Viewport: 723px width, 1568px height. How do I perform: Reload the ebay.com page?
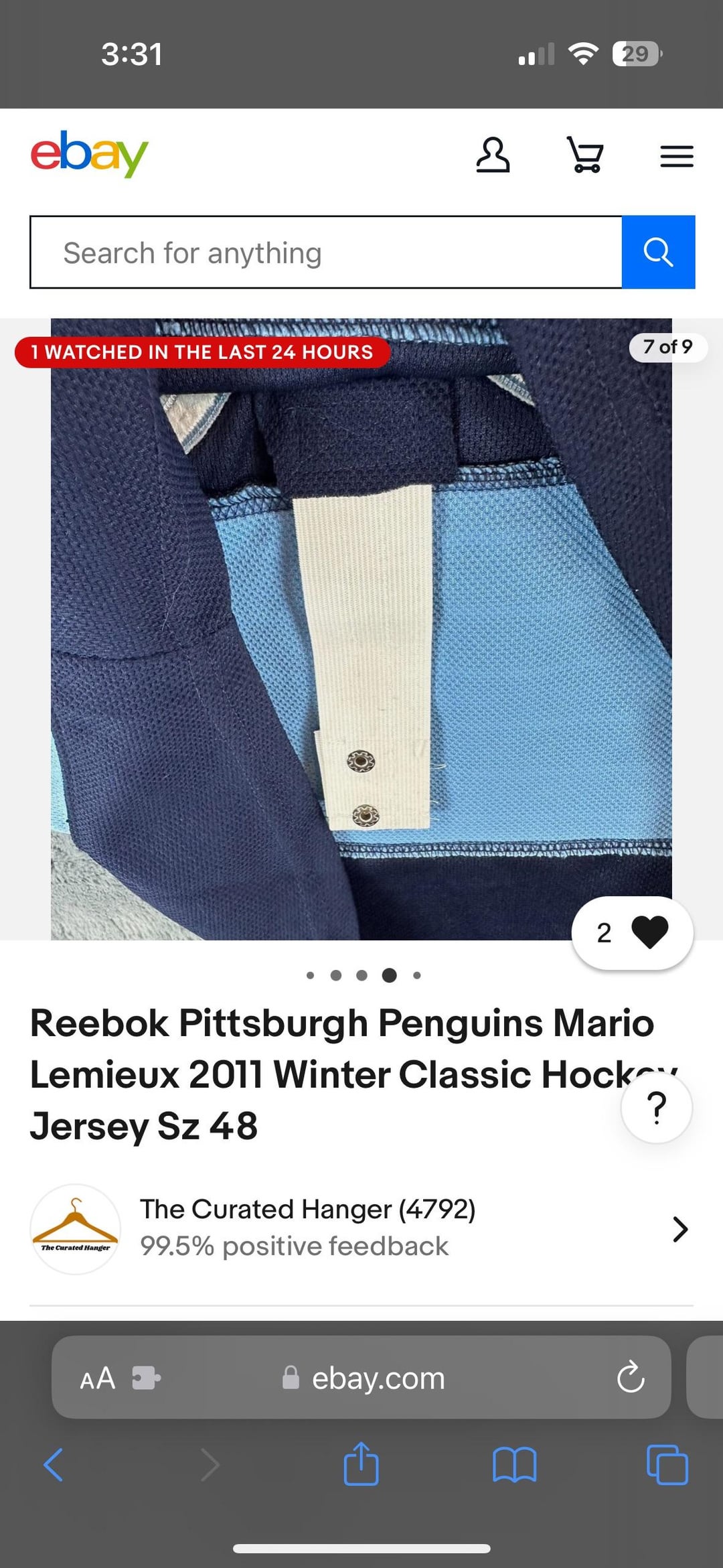pos(630,1378)
